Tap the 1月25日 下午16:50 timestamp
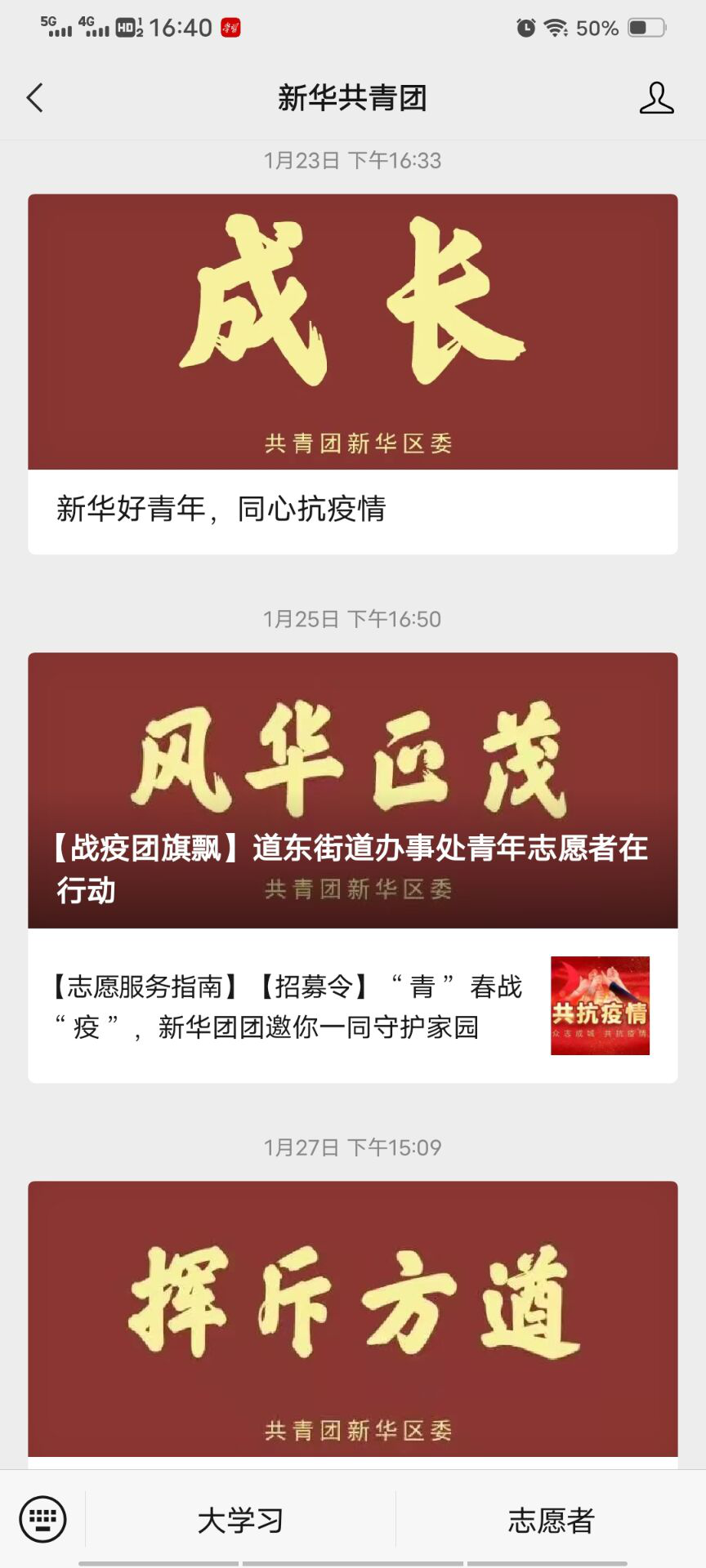This screenshot has height=1568, width=706. click(353, 619)
